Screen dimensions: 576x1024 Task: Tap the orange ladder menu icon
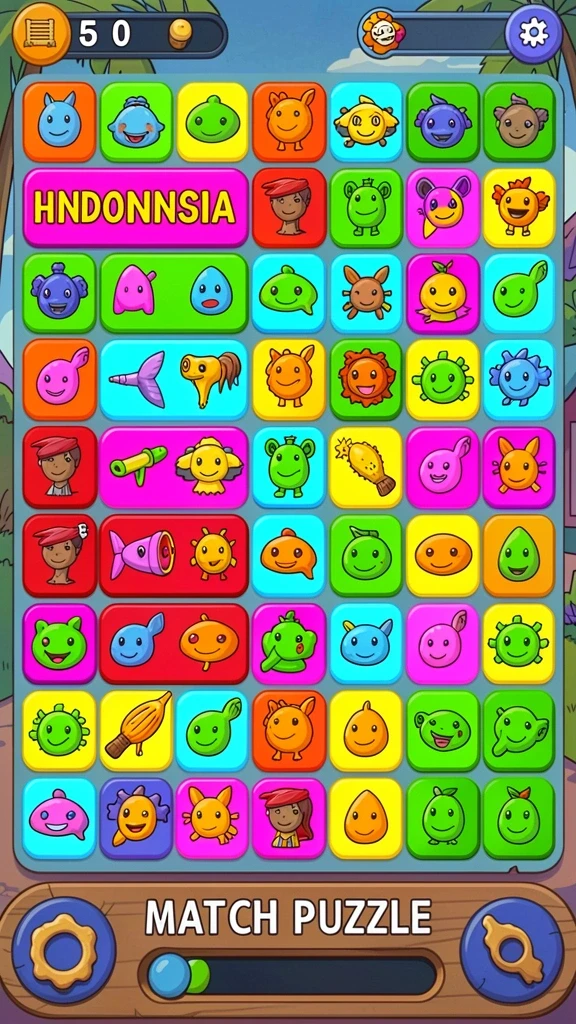(40, 32)
